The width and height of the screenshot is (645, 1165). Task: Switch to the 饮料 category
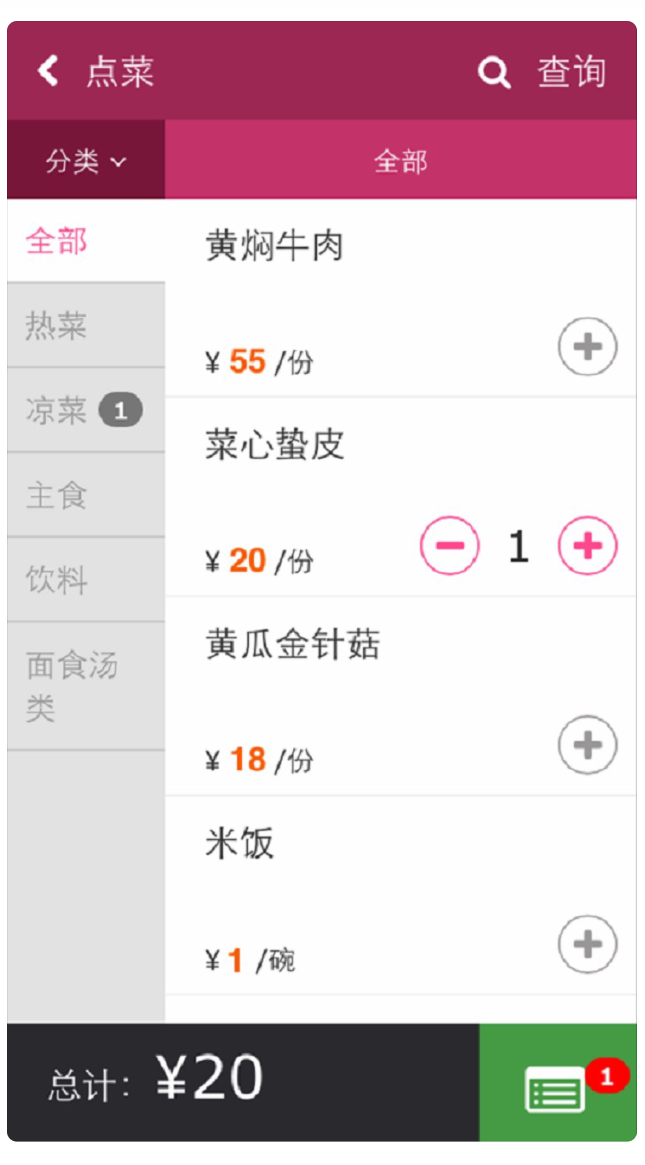point(86,580)
